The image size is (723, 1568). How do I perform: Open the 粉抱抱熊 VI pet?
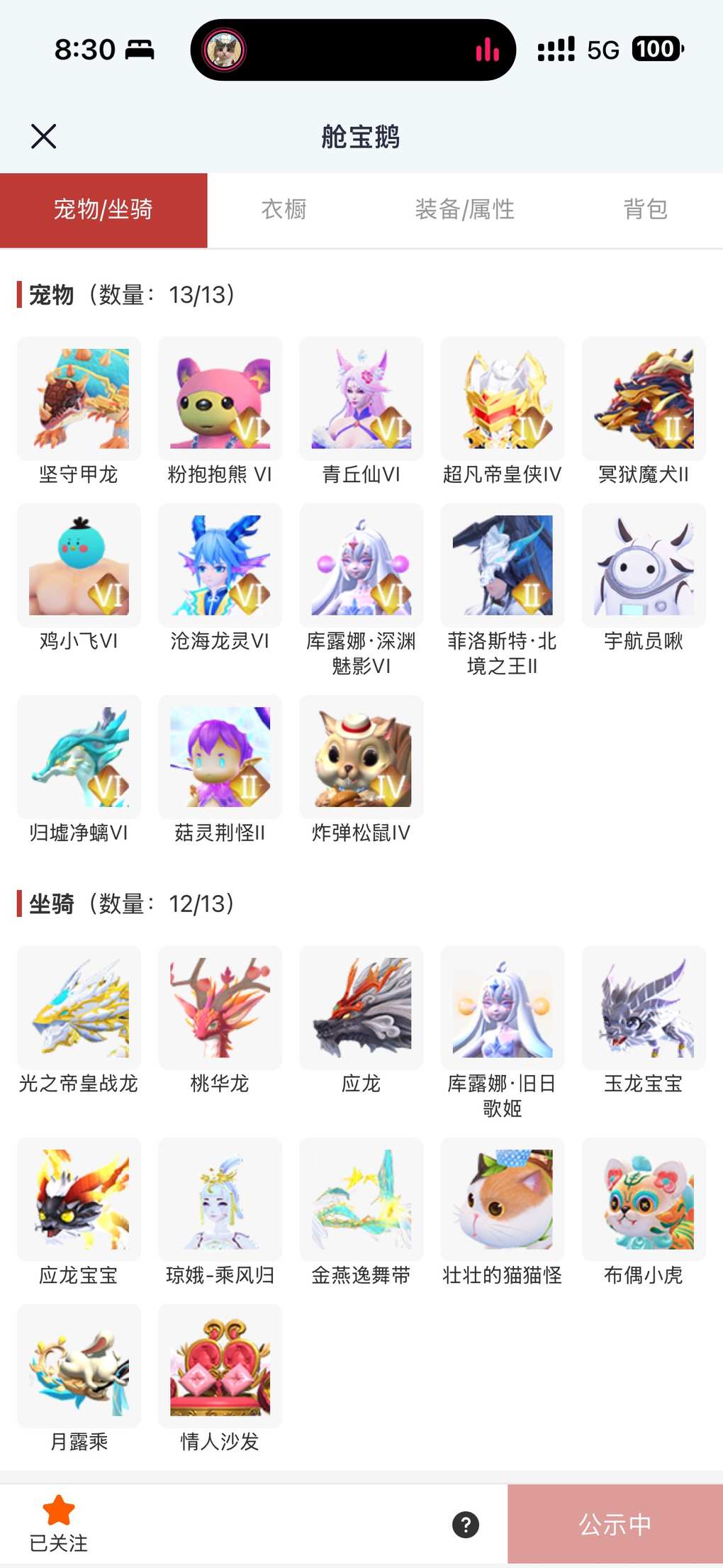(x=220, y=399)
